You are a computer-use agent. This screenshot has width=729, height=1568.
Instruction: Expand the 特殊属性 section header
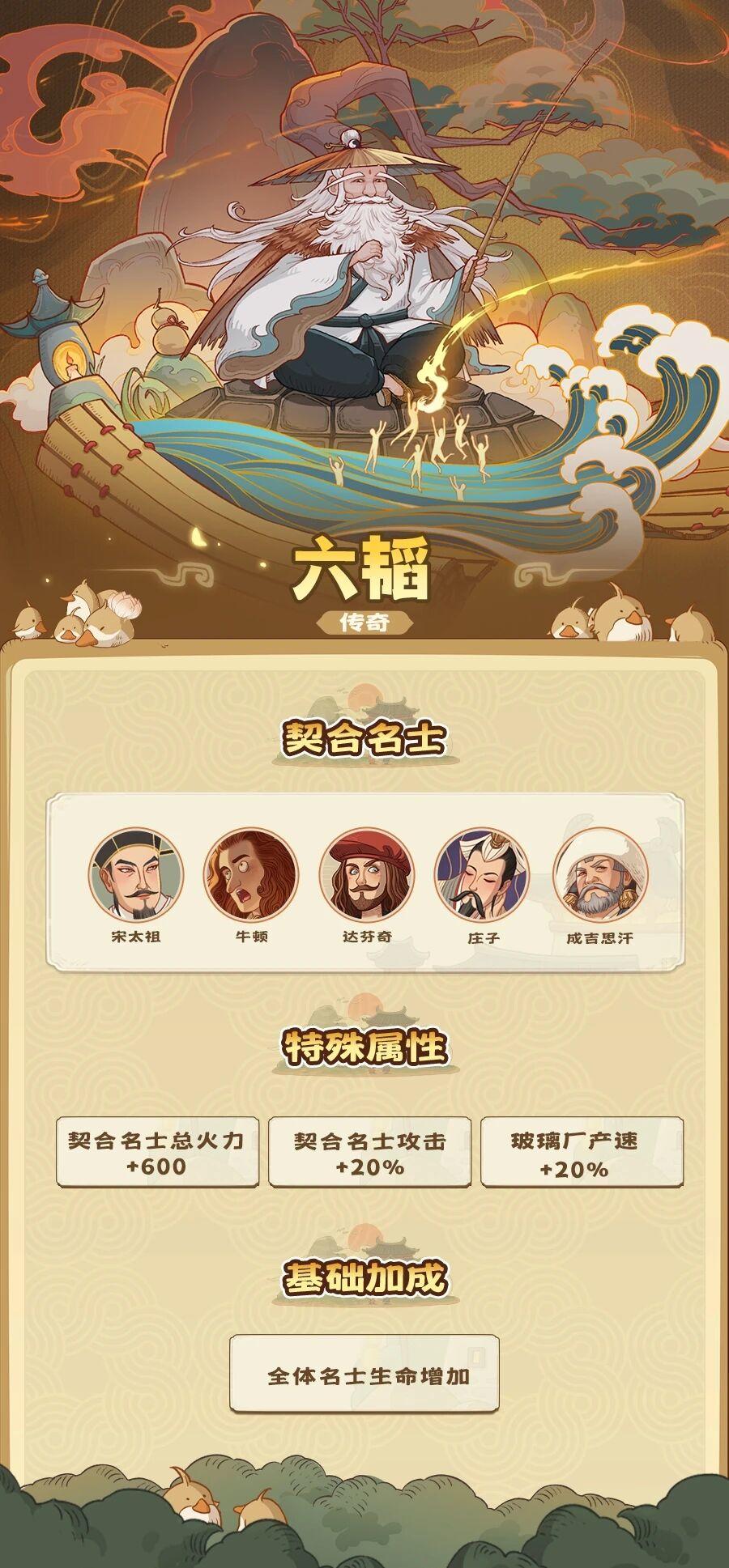tap(364, 1045)
